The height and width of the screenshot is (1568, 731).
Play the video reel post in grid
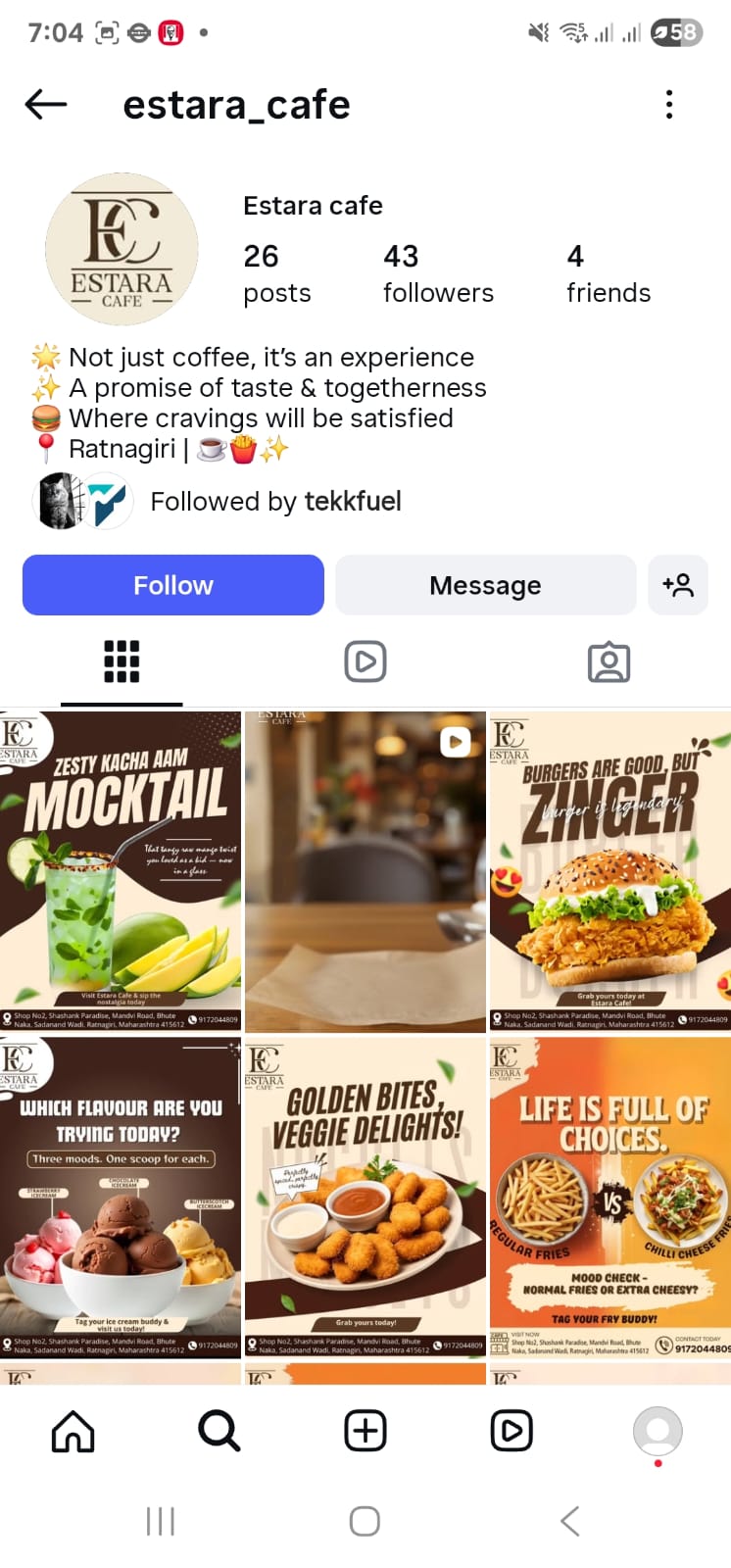(365, 870)
